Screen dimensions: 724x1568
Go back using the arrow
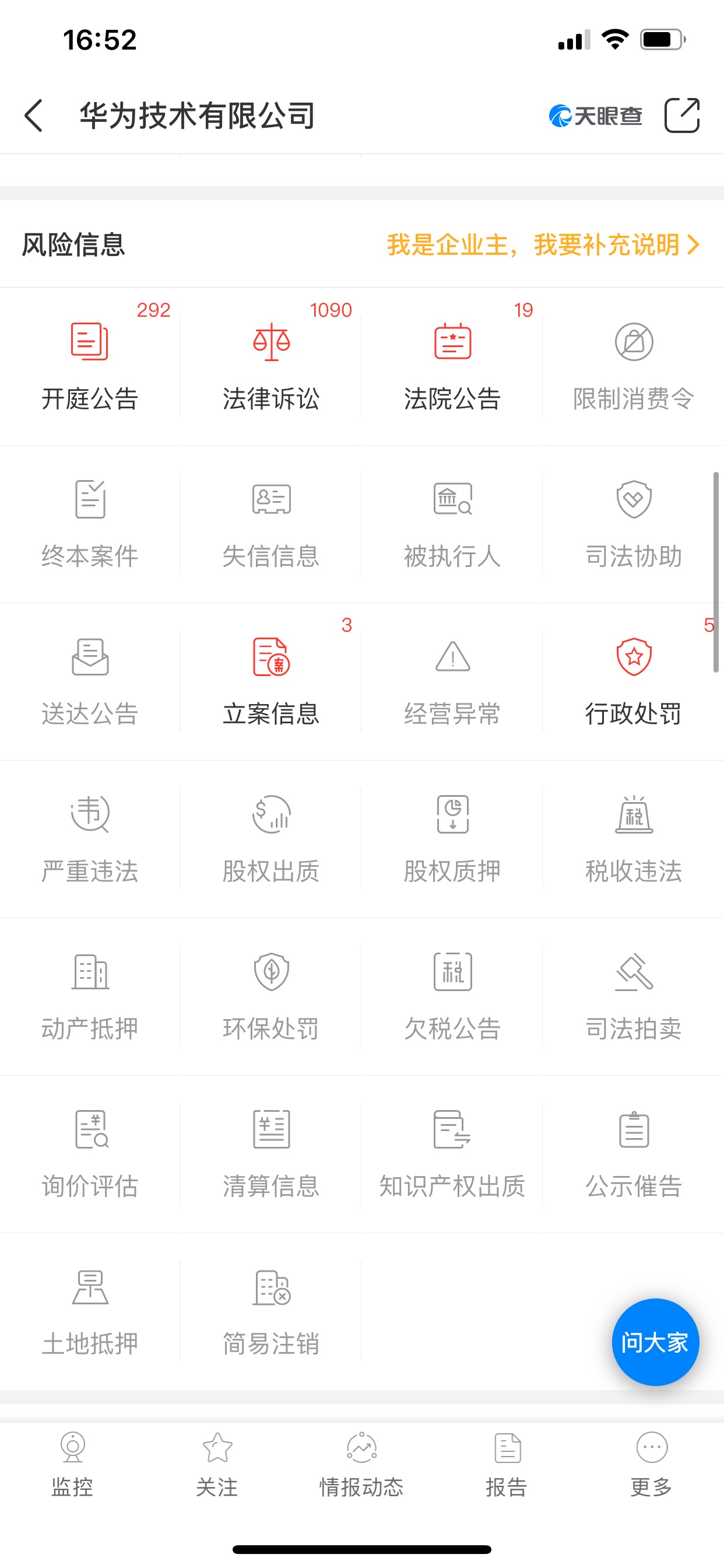pyautogui.click(x=33, y=115)
